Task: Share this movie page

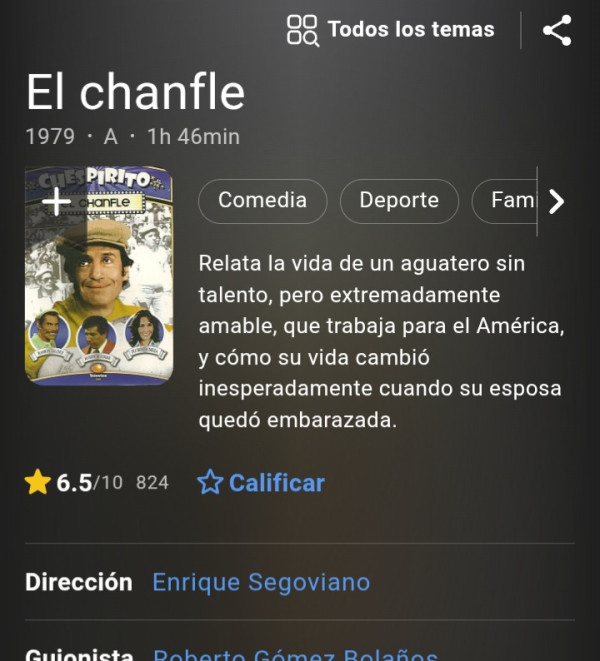Action: tap(557, 30)
